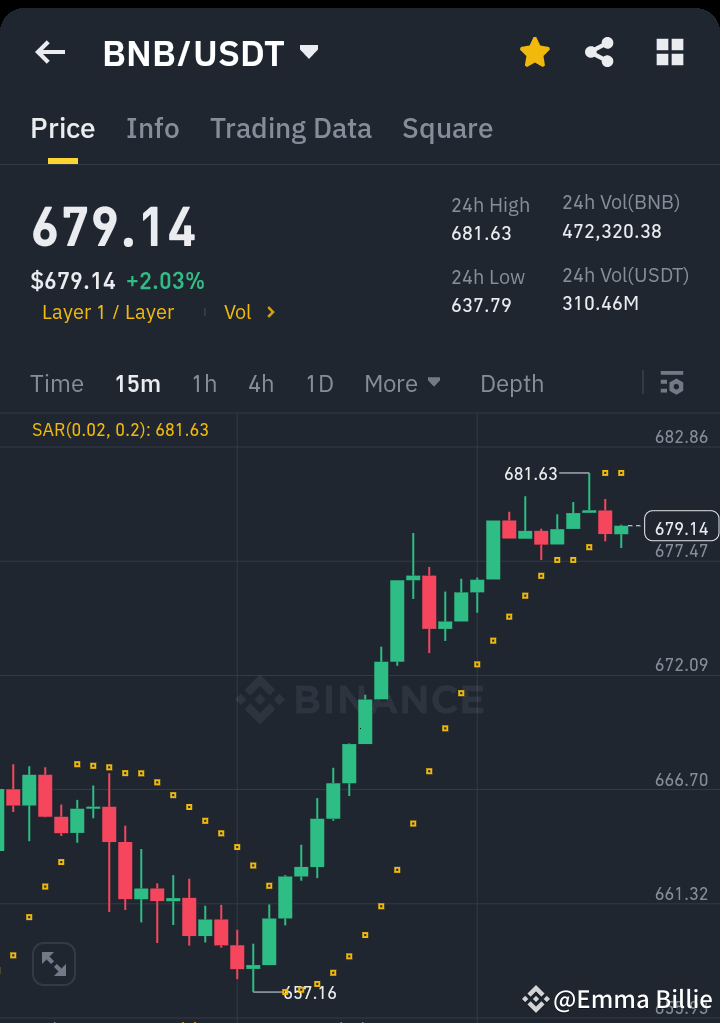
Task: Expand the More timeframes dropdown
Action: (403, 383)
